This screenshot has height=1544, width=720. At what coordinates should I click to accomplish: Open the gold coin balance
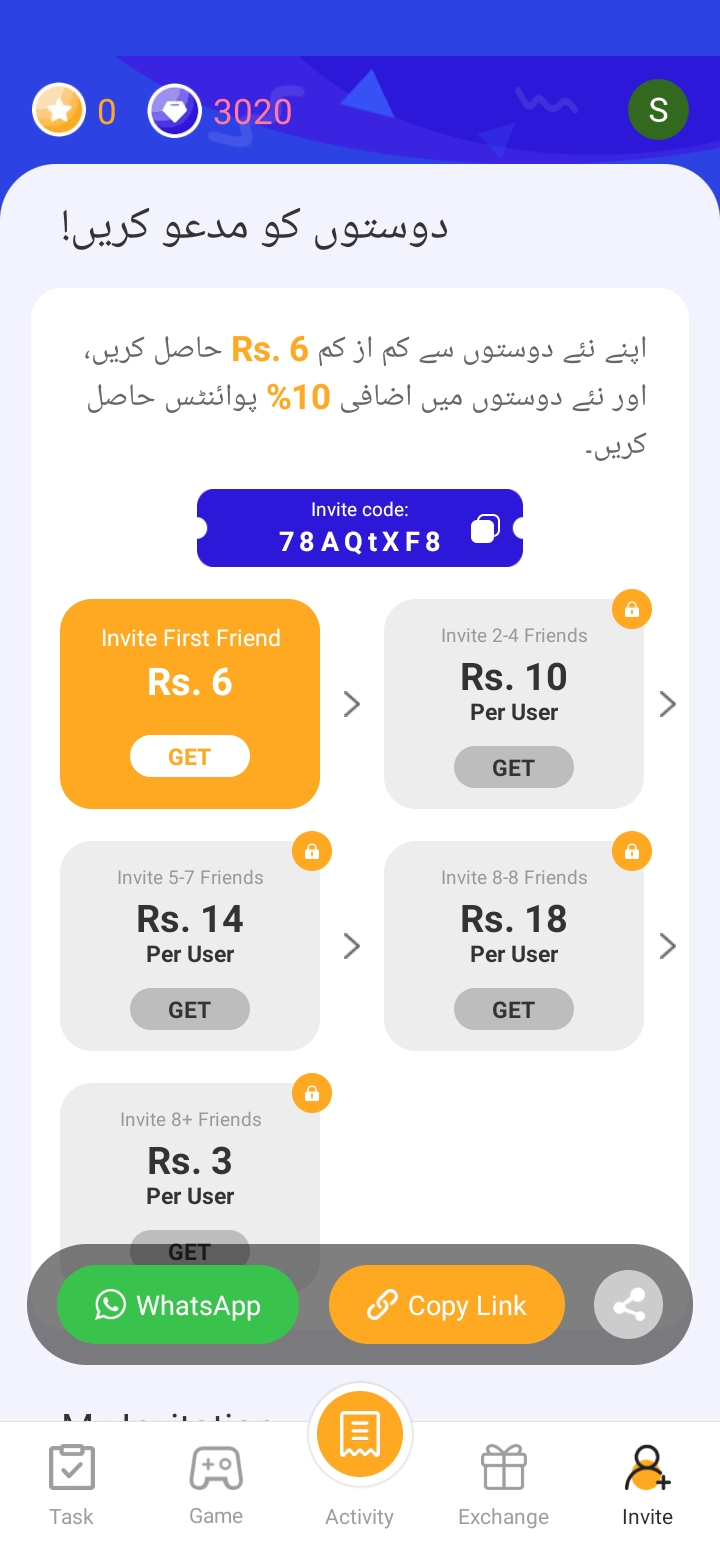point(75,111)
